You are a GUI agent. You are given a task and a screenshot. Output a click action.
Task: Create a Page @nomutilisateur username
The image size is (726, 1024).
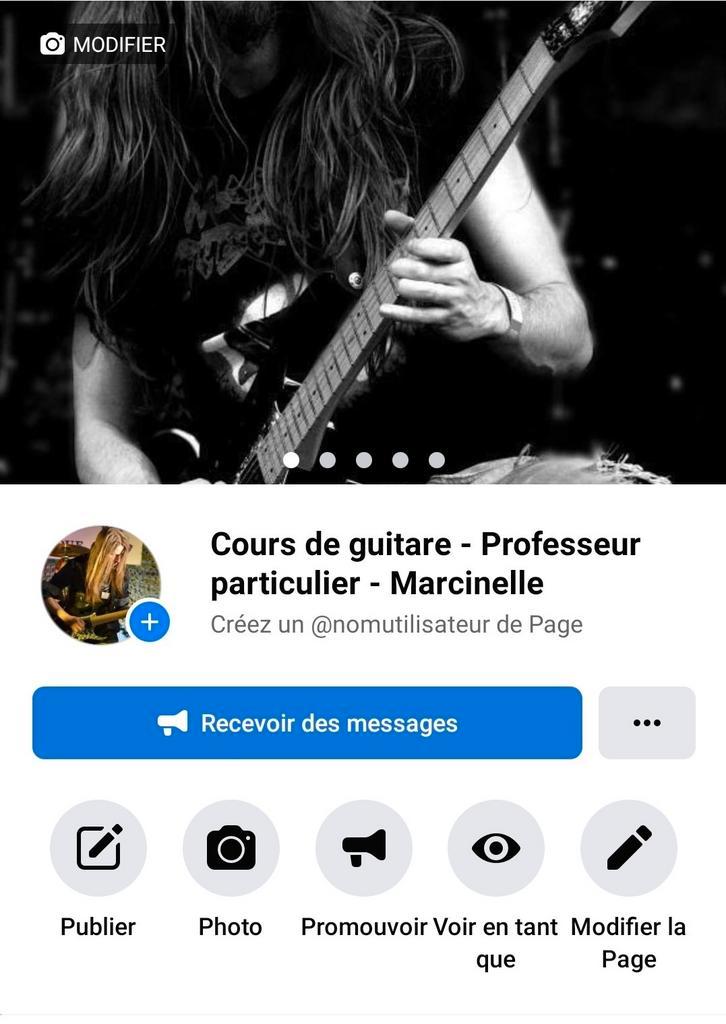coord(396,625)
